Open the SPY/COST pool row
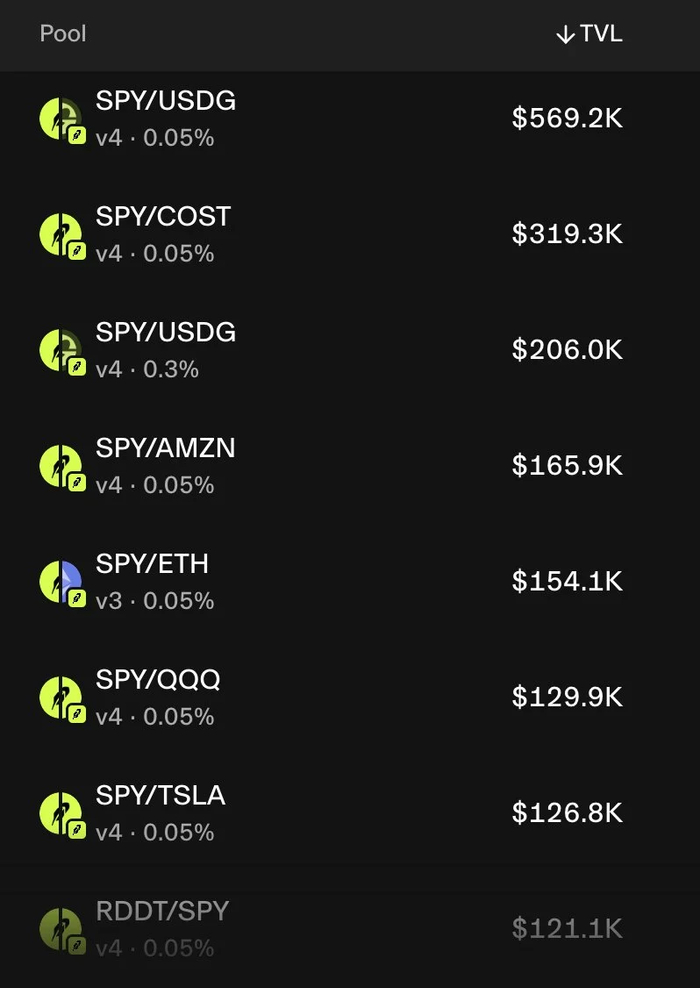The image size is (700, 988). (x=350, y=234)
